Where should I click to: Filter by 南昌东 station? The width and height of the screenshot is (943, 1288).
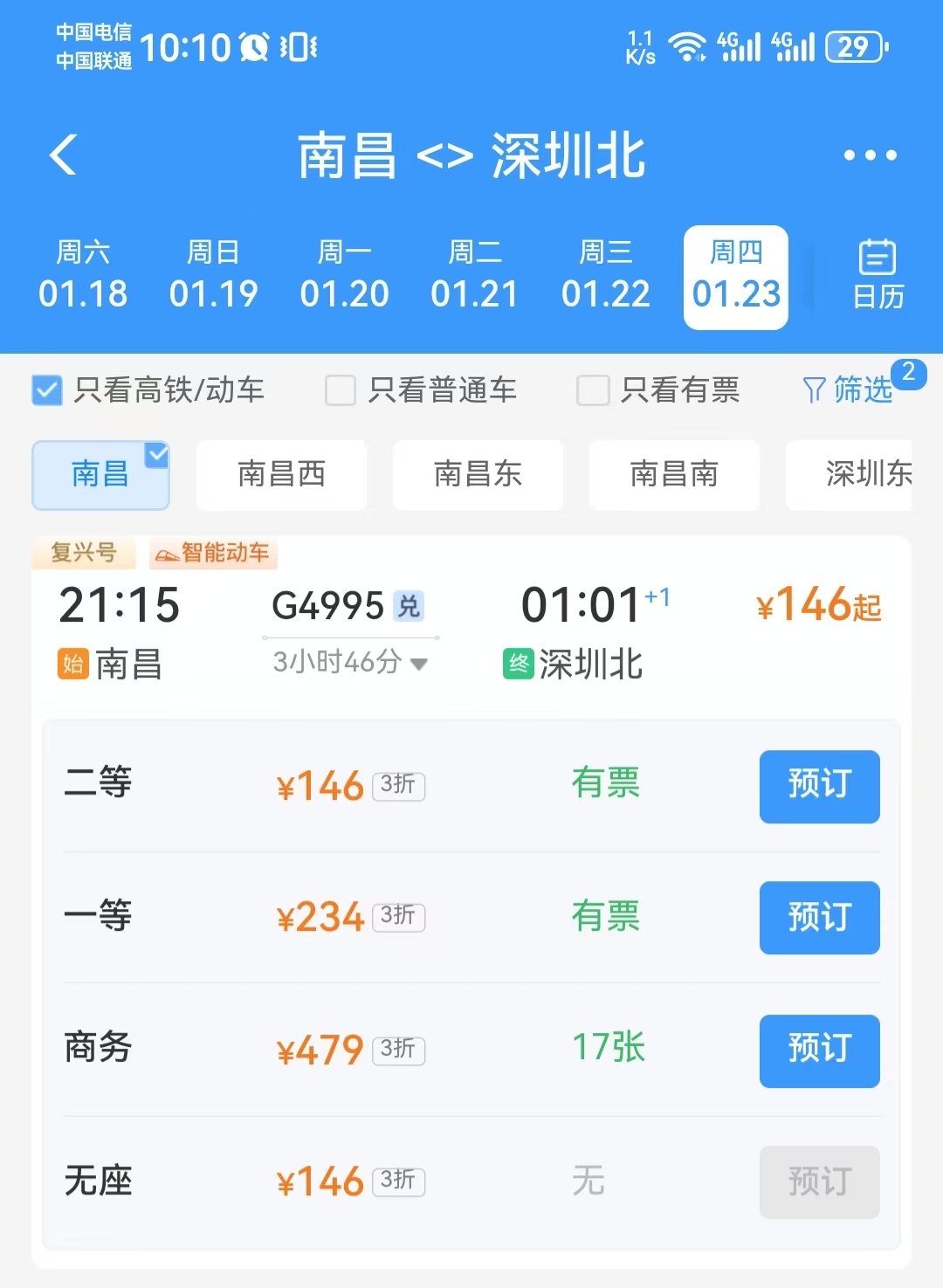click(478, 474)
